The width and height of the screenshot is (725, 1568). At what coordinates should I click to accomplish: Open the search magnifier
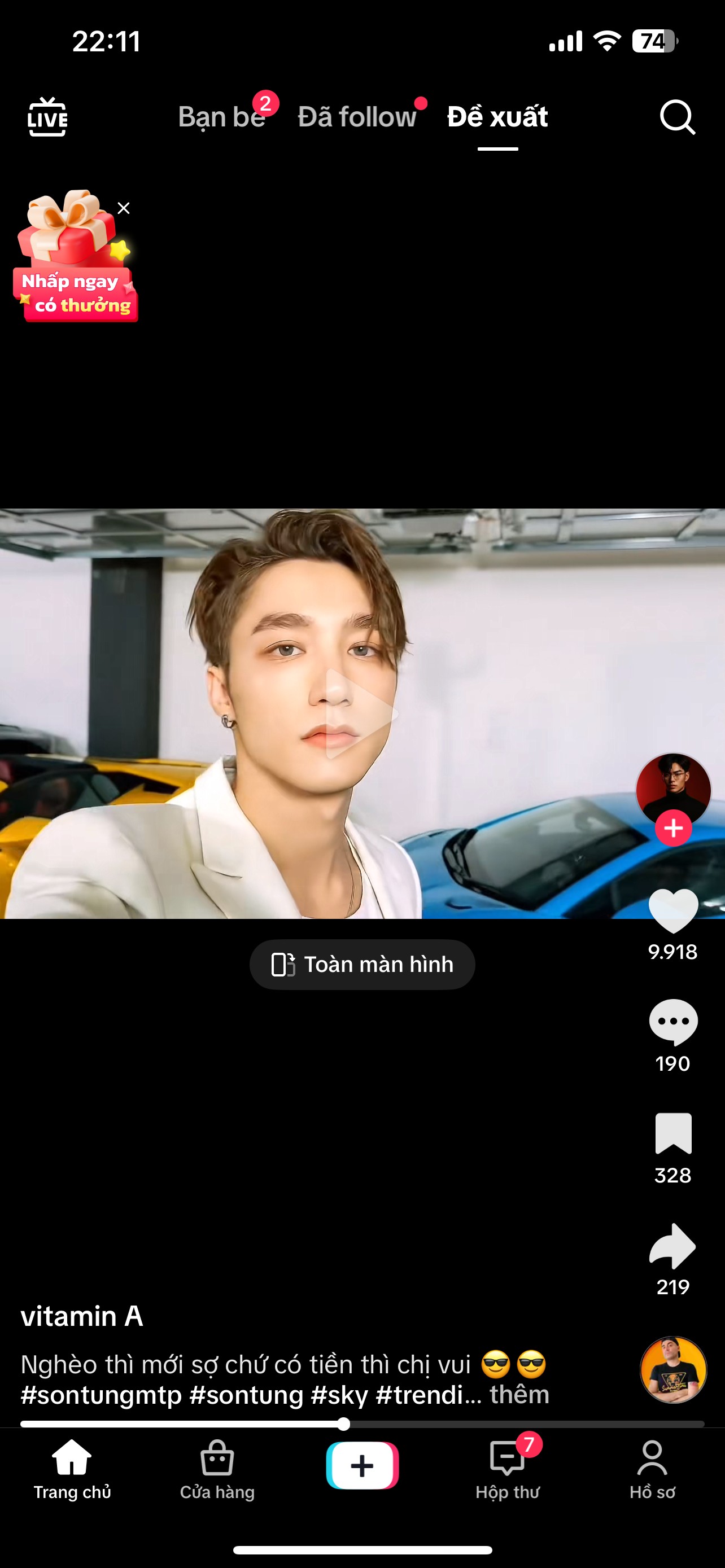click(x=678, y=117)
